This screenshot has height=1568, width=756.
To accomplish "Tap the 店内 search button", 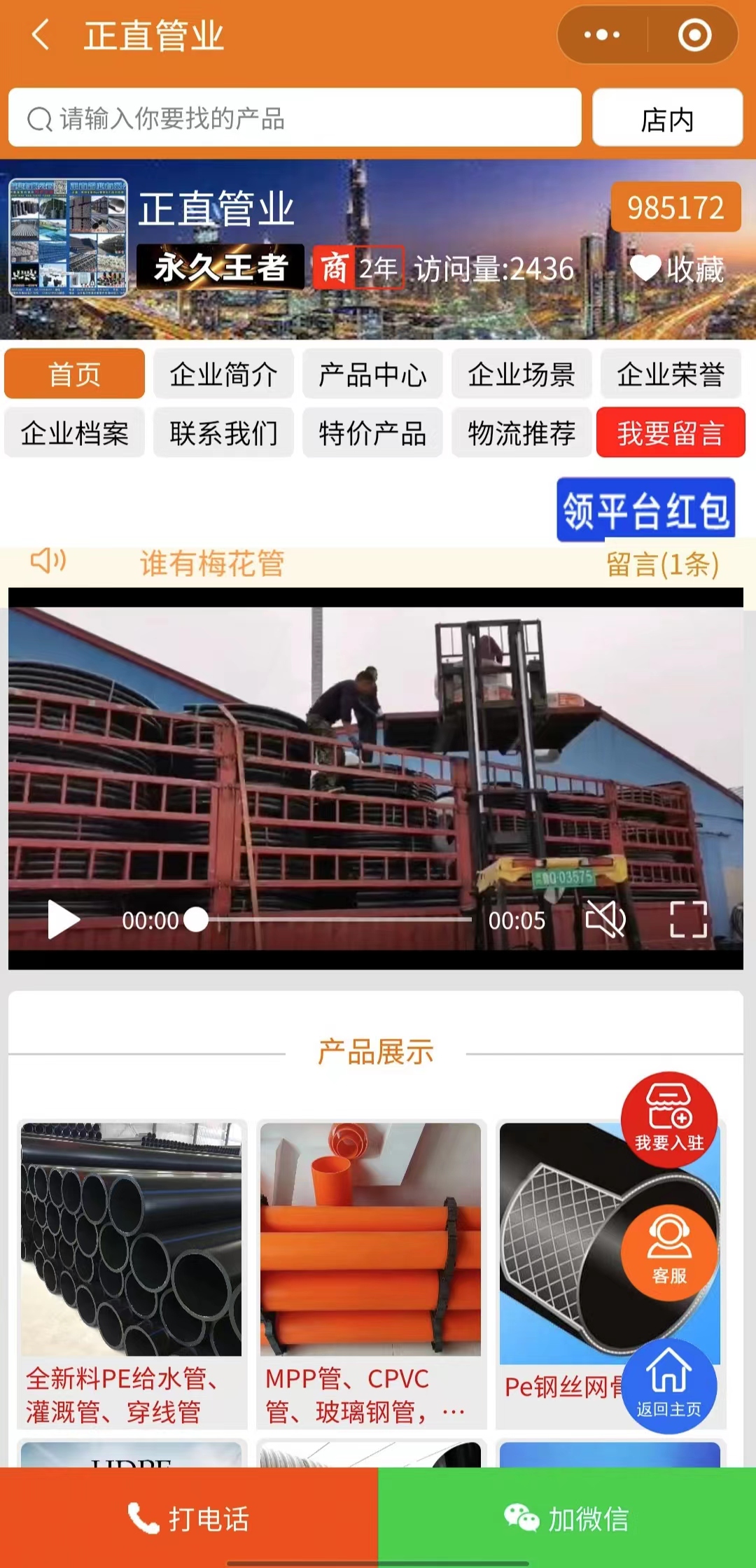I will coord(667,118).
